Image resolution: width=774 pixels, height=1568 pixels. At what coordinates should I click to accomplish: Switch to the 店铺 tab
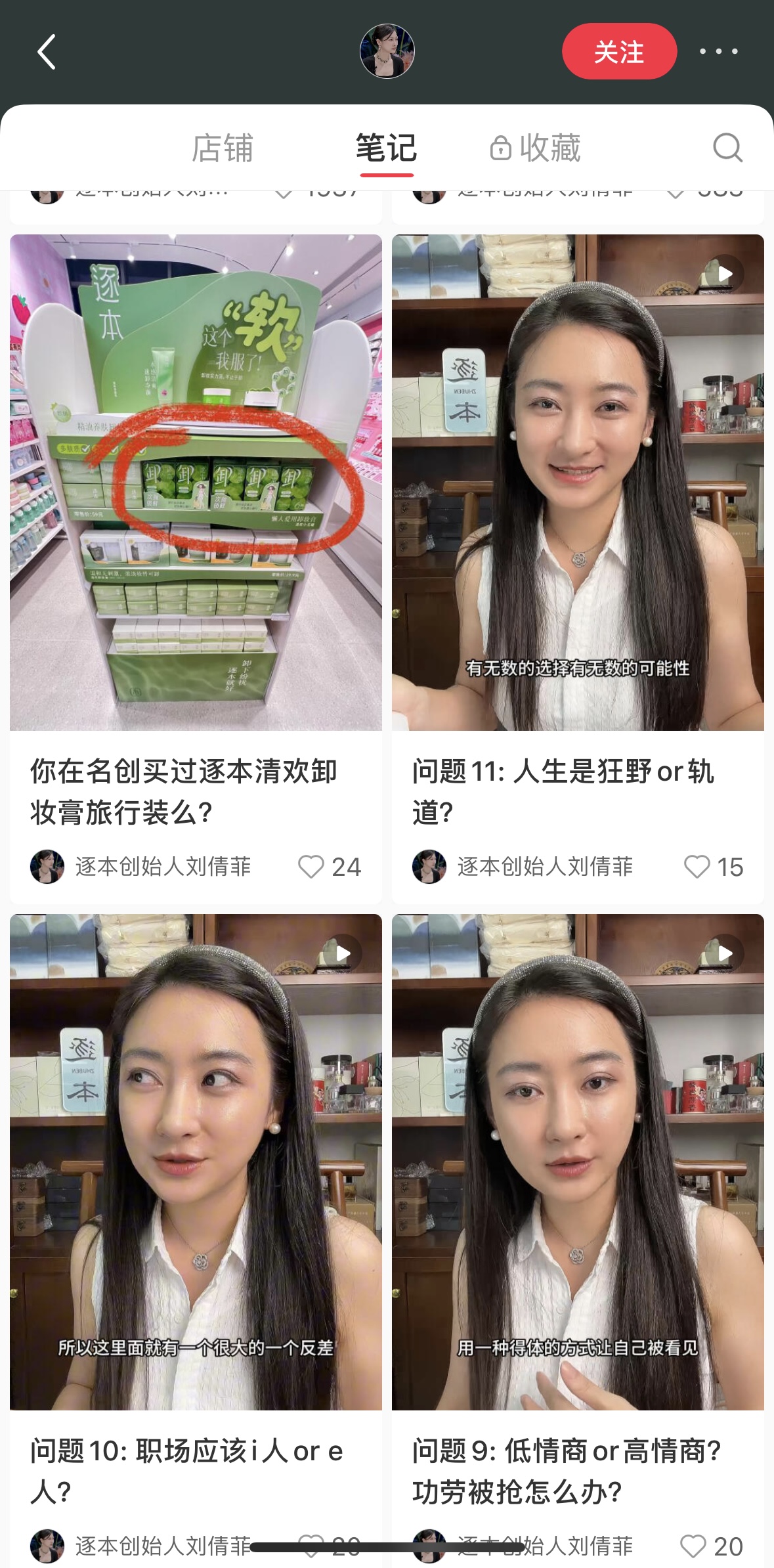[x=222, y=148]
